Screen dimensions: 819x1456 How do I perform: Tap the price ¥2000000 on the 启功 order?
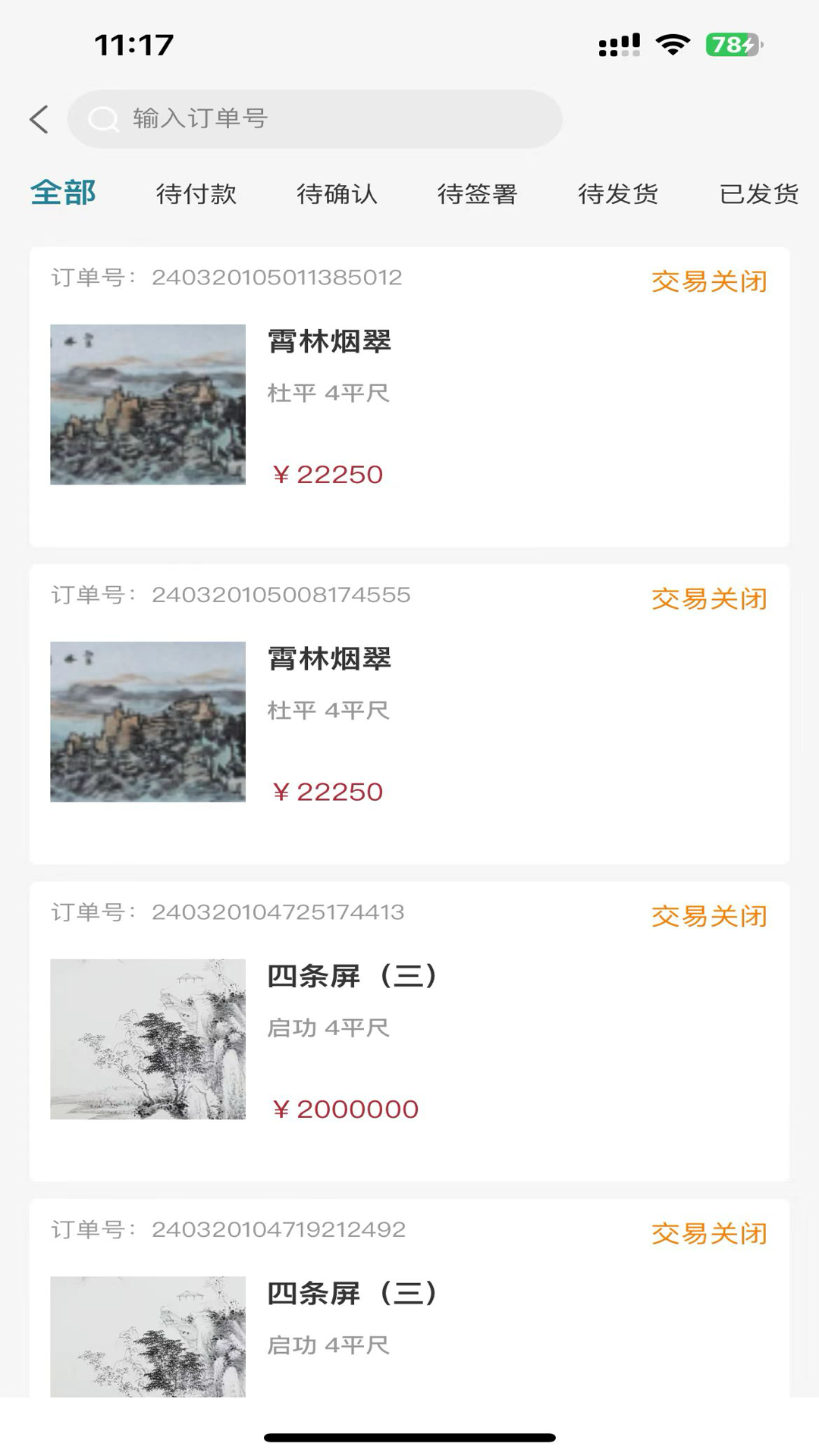(x=344, y=1108)
